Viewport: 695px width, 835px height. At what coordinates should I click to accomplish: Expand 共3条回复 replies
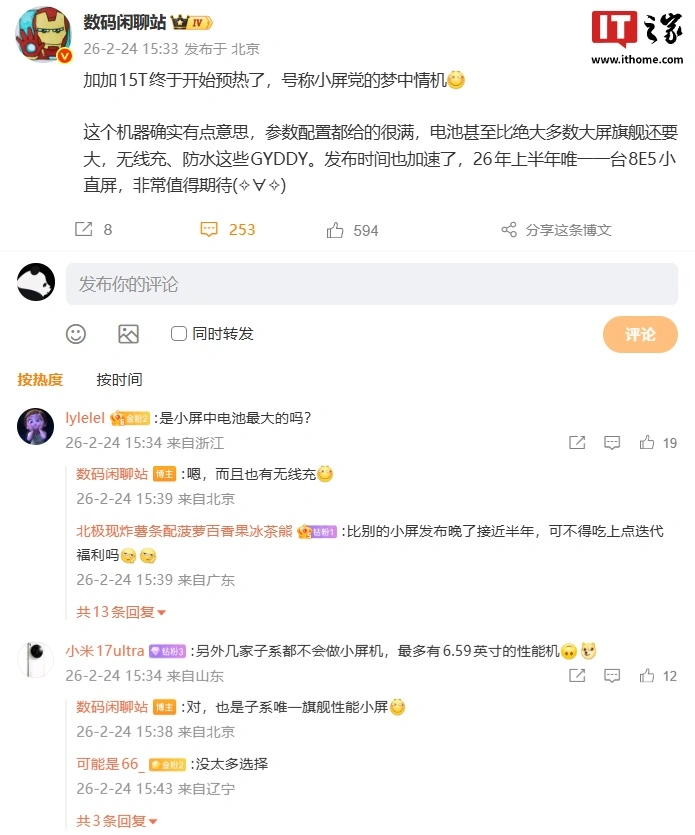(117, 821)
